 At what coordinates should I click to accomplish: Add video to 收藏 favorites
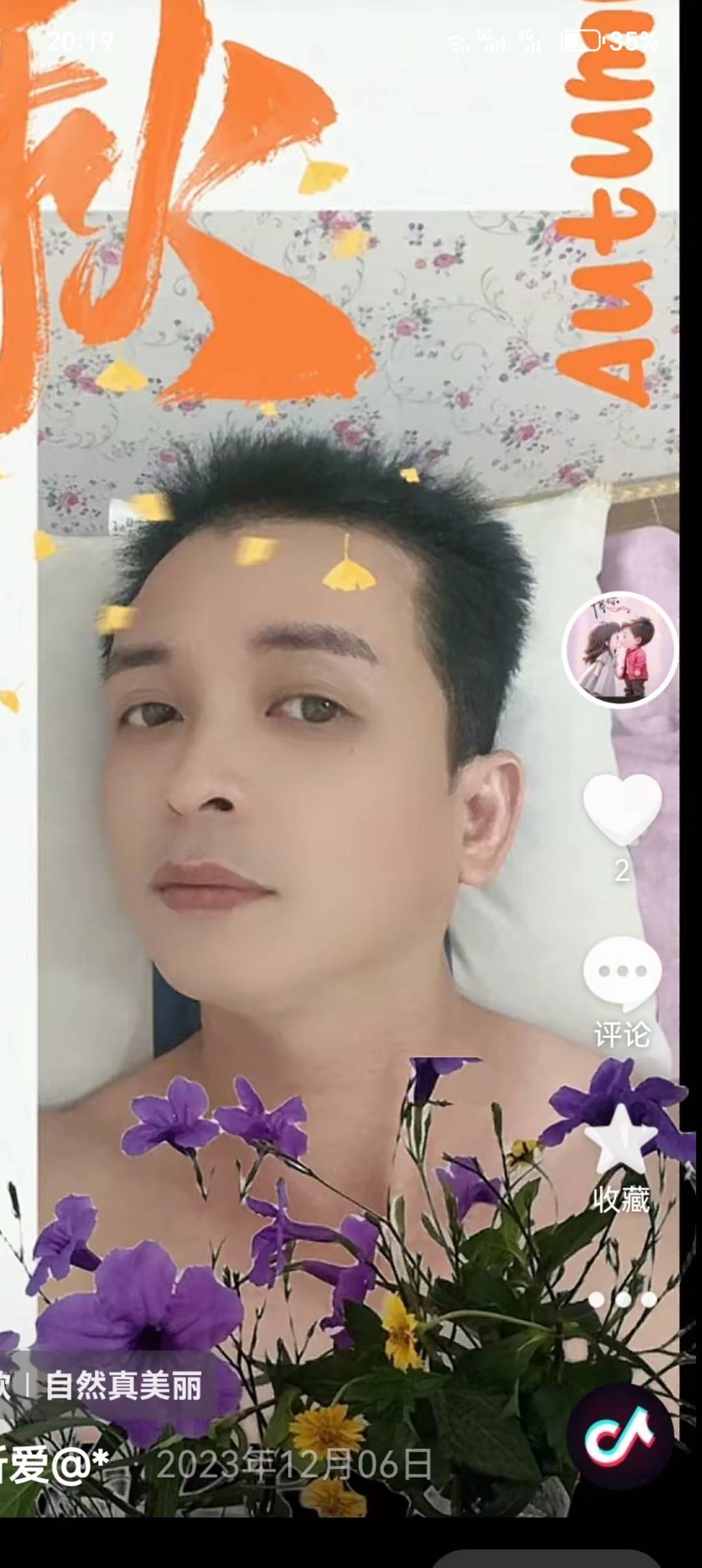621,1142
